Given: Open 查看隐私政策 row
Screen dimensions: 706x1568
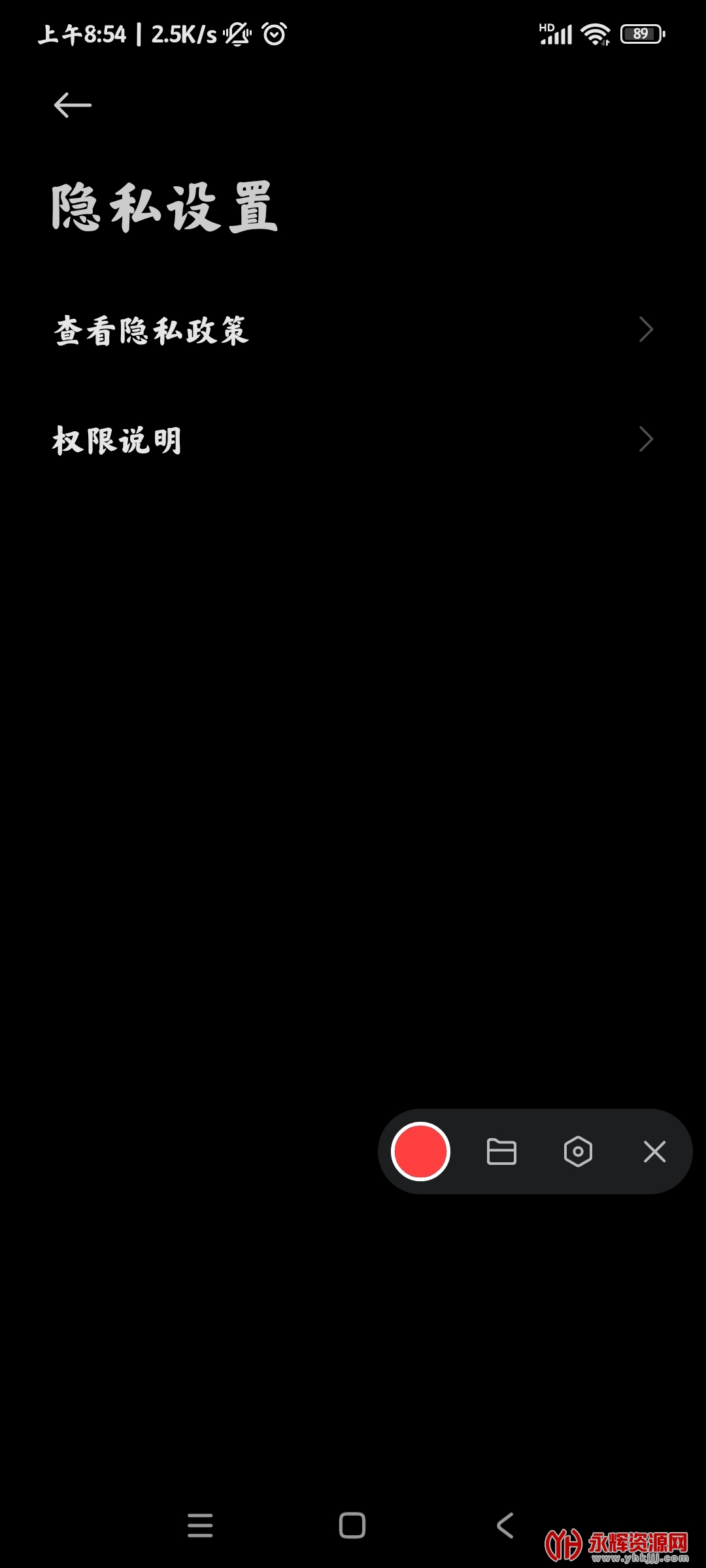Looking at the screenshot, I should coord(353,330).
